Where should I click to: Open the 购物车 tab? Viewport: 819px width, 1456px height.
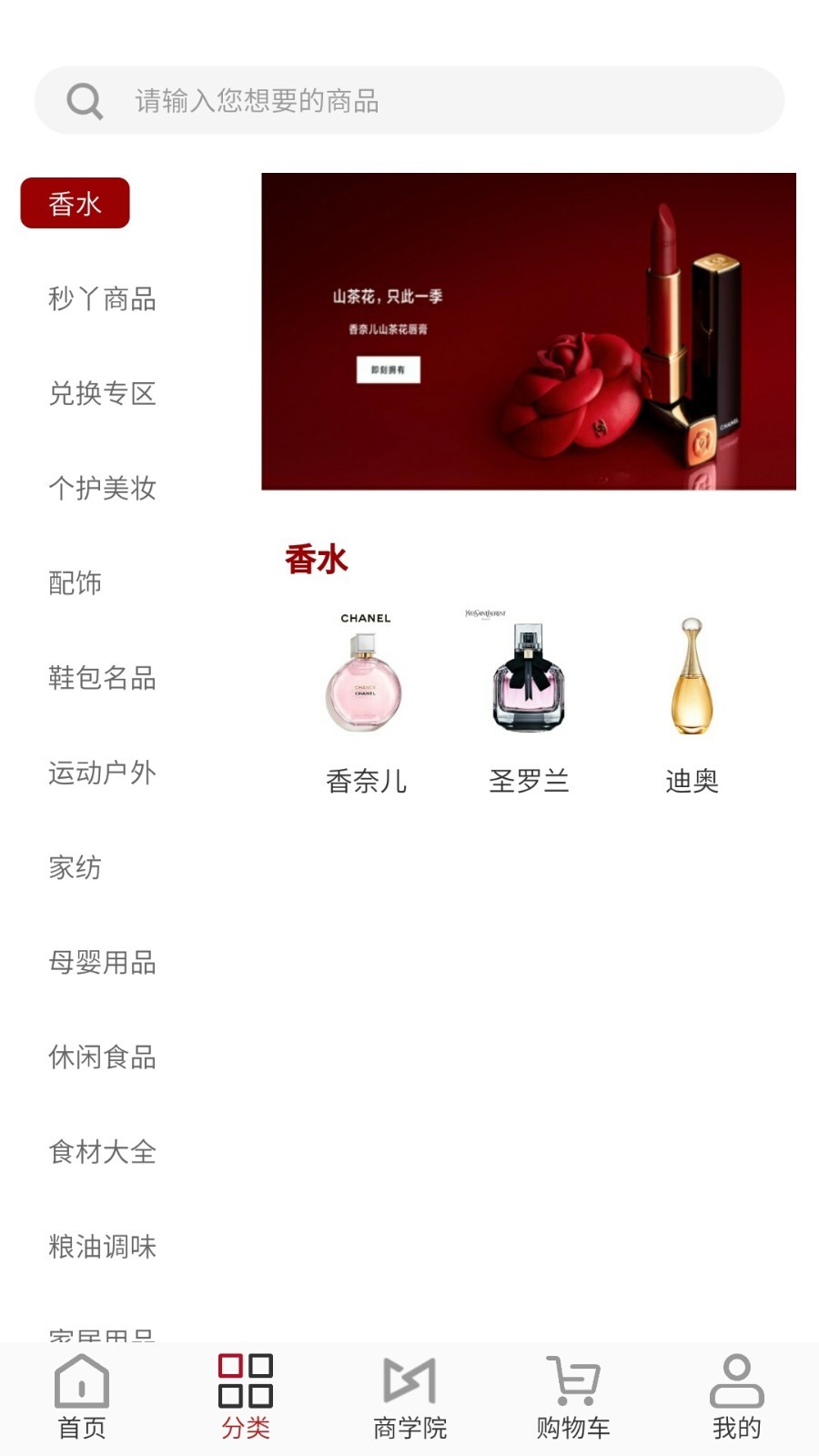[573, 1397]
